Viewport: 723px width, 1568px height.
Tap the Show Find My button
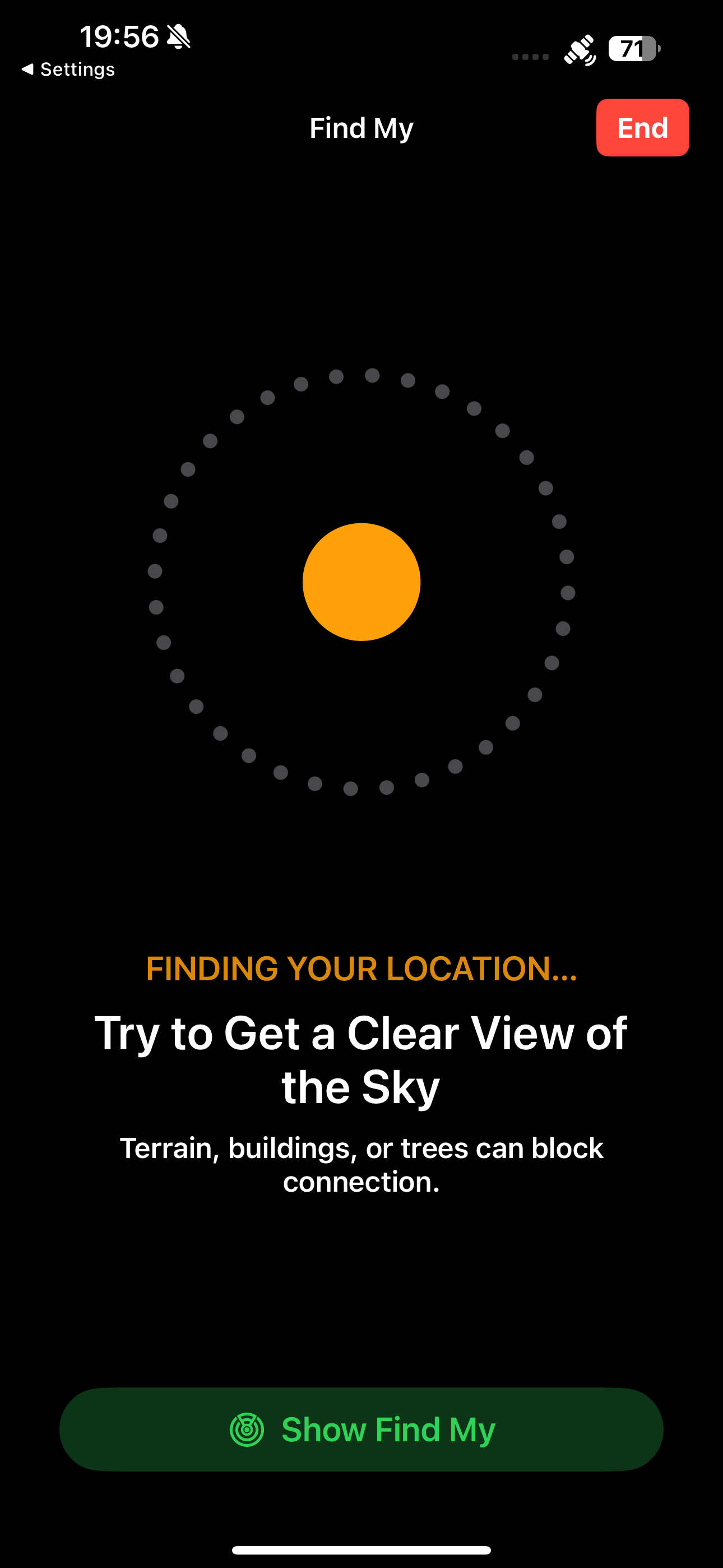[x=361, y=1429]
